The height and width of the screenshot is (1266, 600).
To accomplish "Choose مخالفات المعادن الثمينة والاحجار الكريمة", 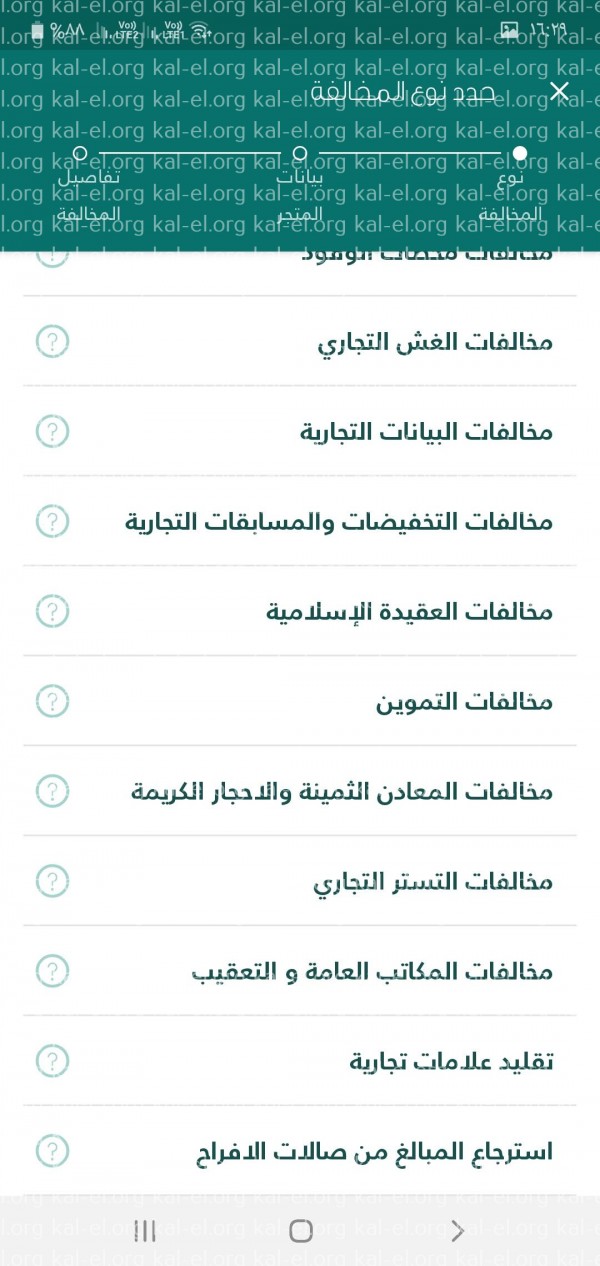I will click(x=341, y=792).
